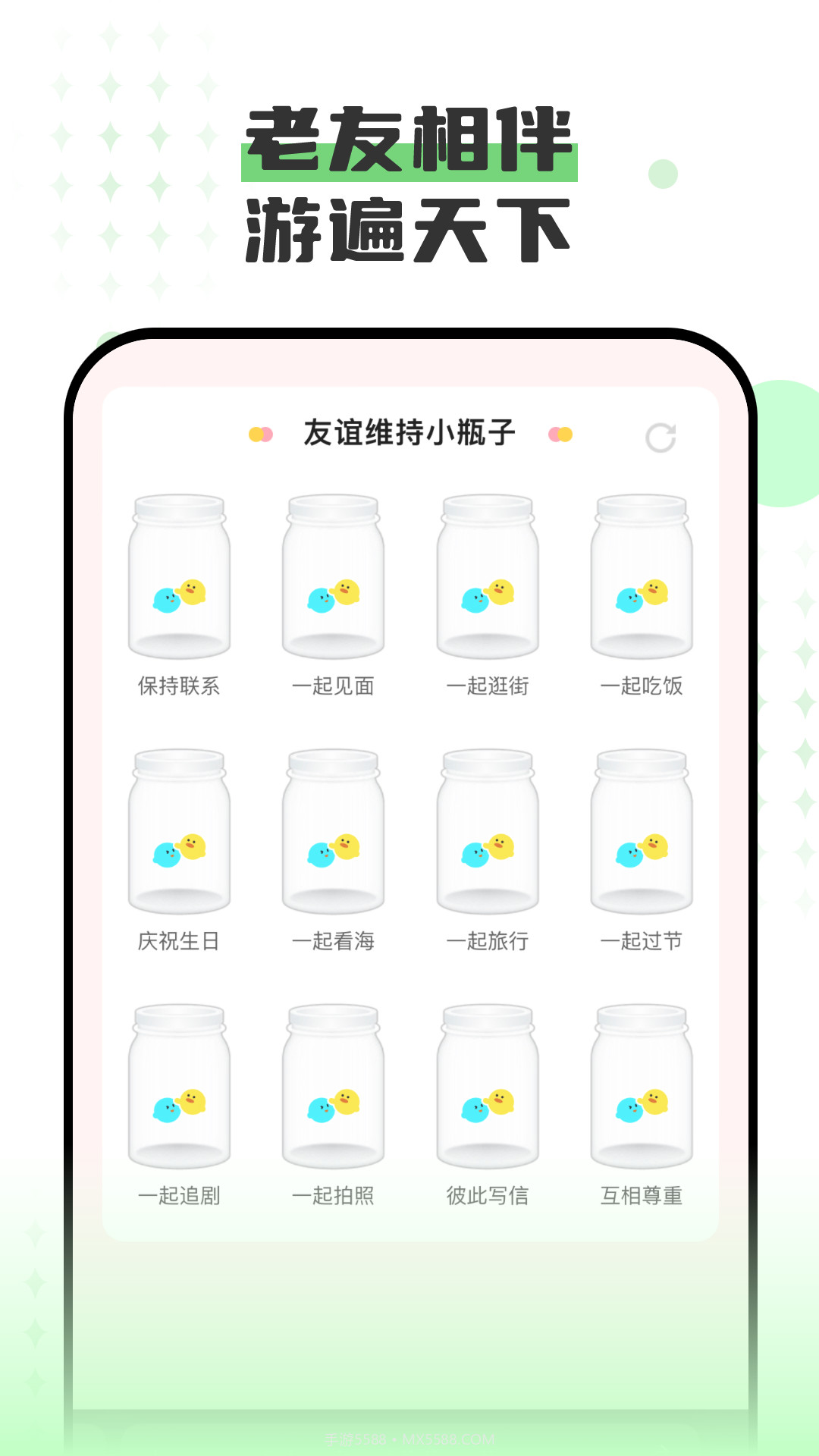Viewport: 819px width, 1456px height.
Task: Tap the refresh icon at top right
Action: click(662, 437)
